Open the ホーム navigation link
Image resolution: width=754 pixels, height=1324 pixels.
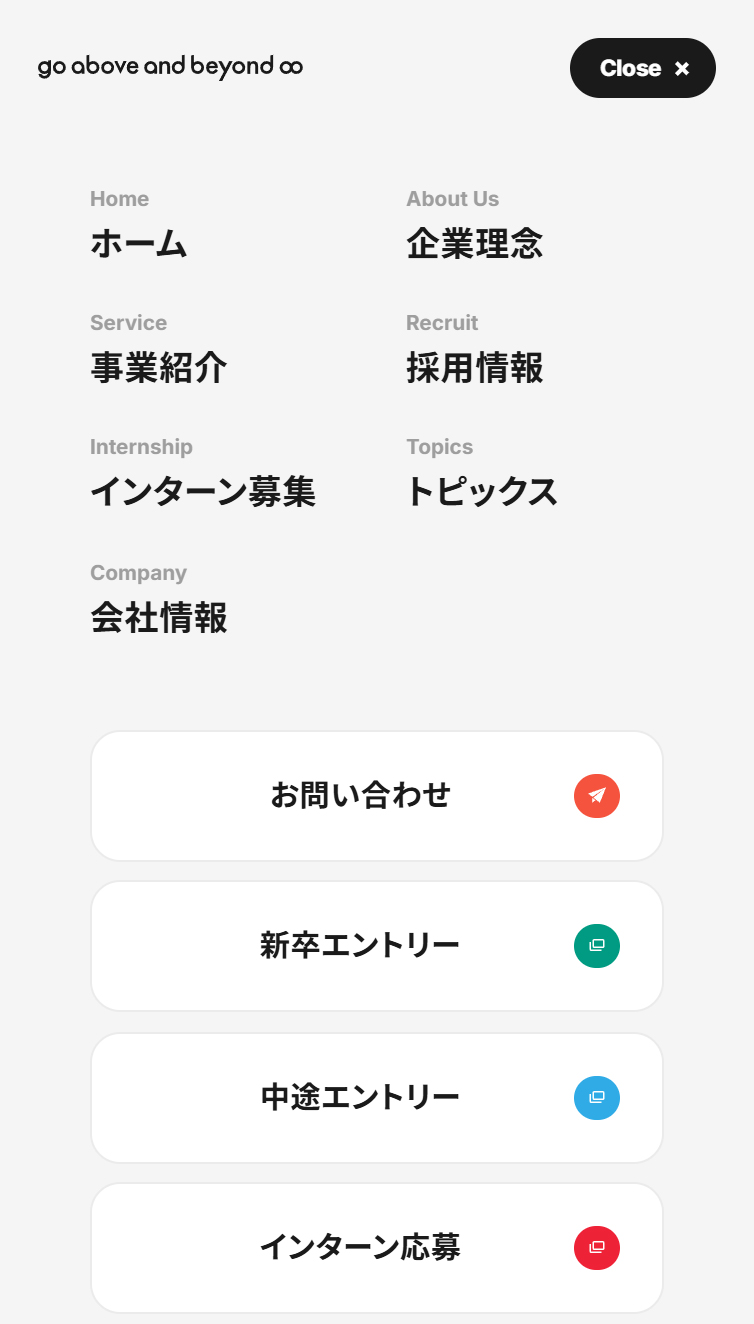pyautogui.click(x=139, y=243)
